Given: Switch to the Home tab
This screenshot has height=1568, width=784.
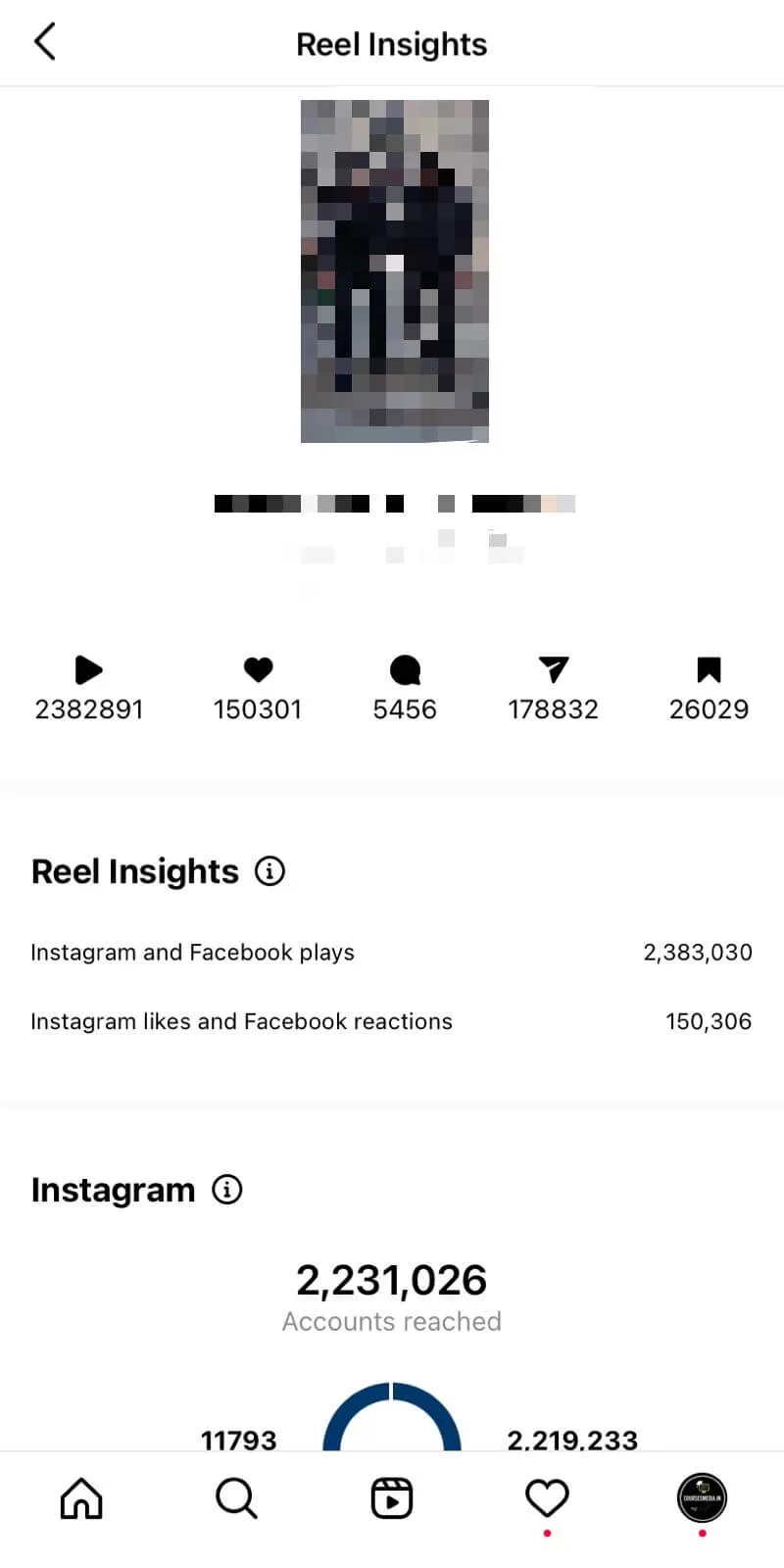Looking at the screenshot, I should click(x=81, y=1498).
